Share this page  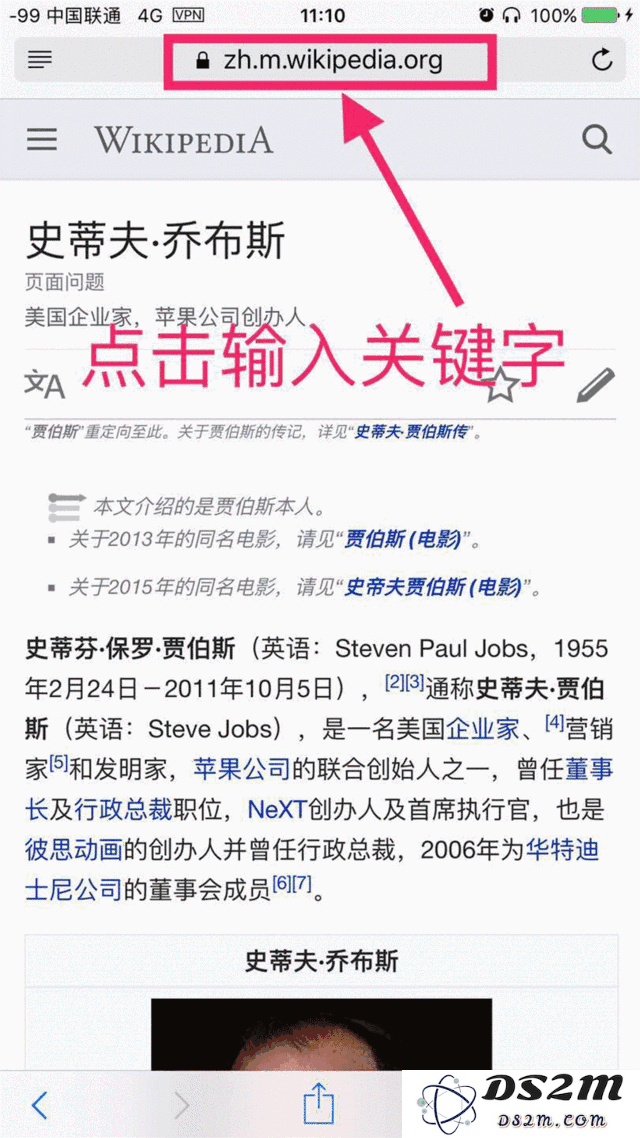tap(318, 1104)
